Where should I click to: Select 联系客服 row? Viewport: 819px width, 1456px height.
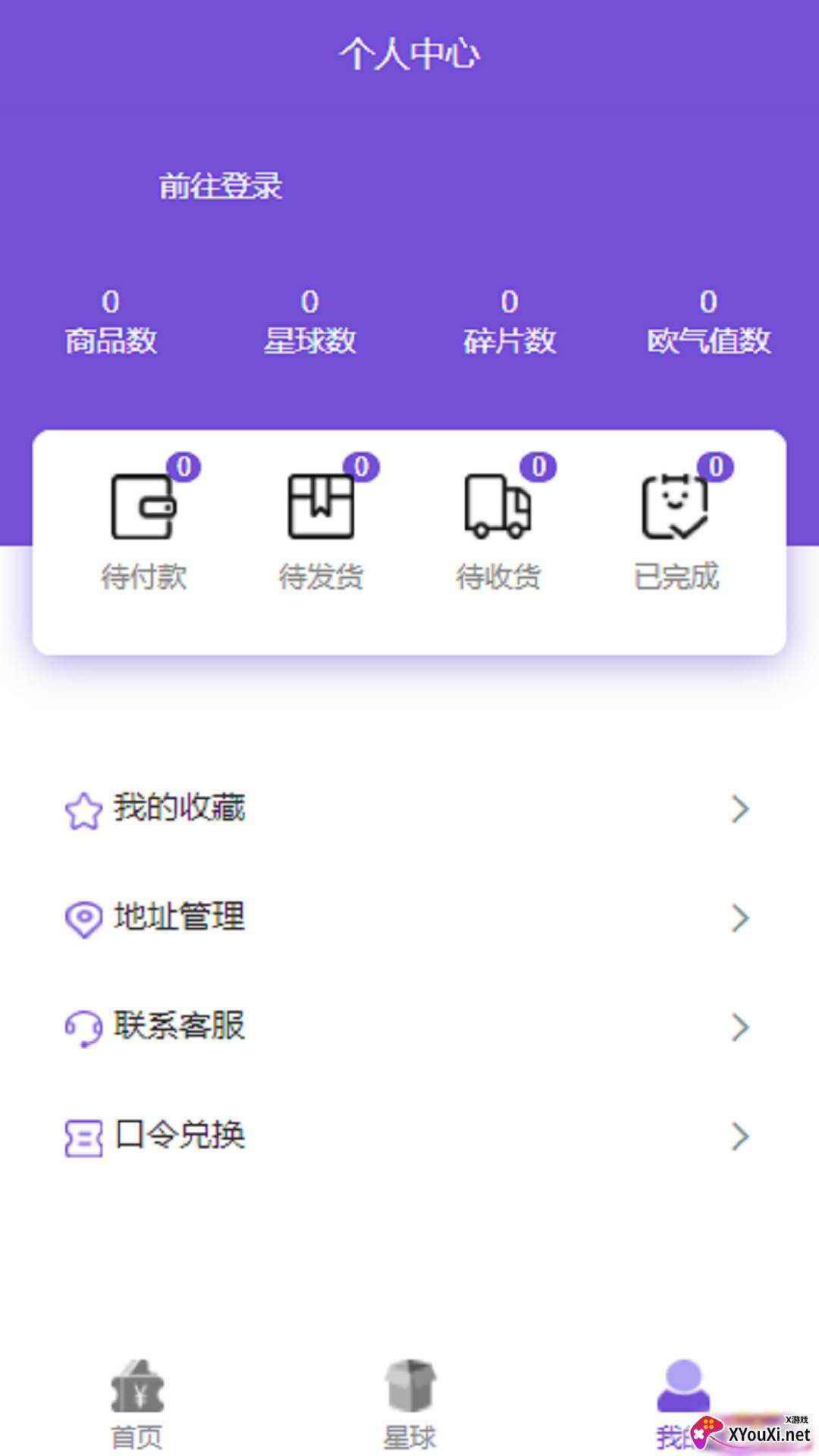pyautogui.click(x=409, y=1027)
